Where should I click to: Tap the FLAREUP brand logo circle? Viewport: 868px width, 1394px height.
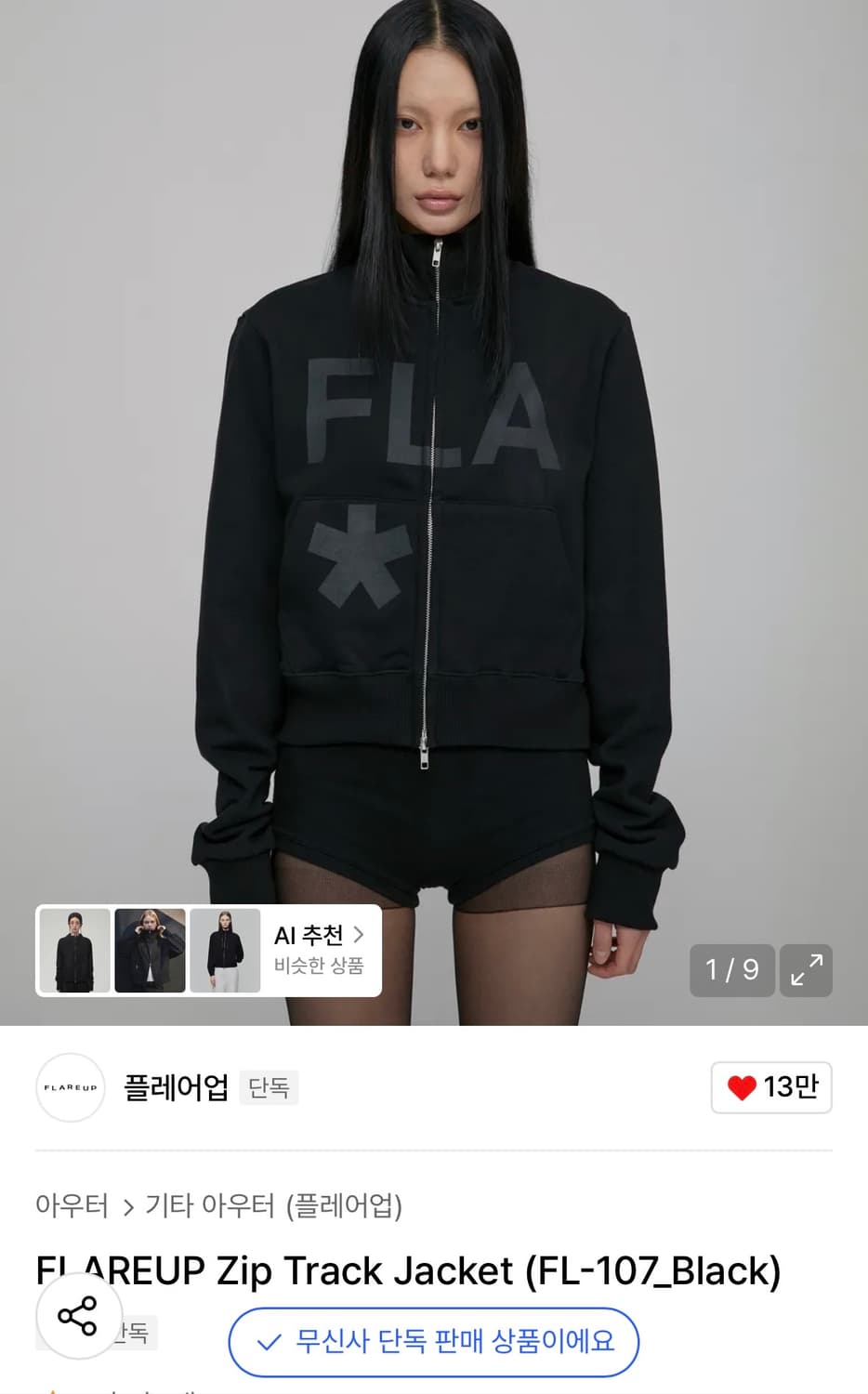[x=70, y=1087]
